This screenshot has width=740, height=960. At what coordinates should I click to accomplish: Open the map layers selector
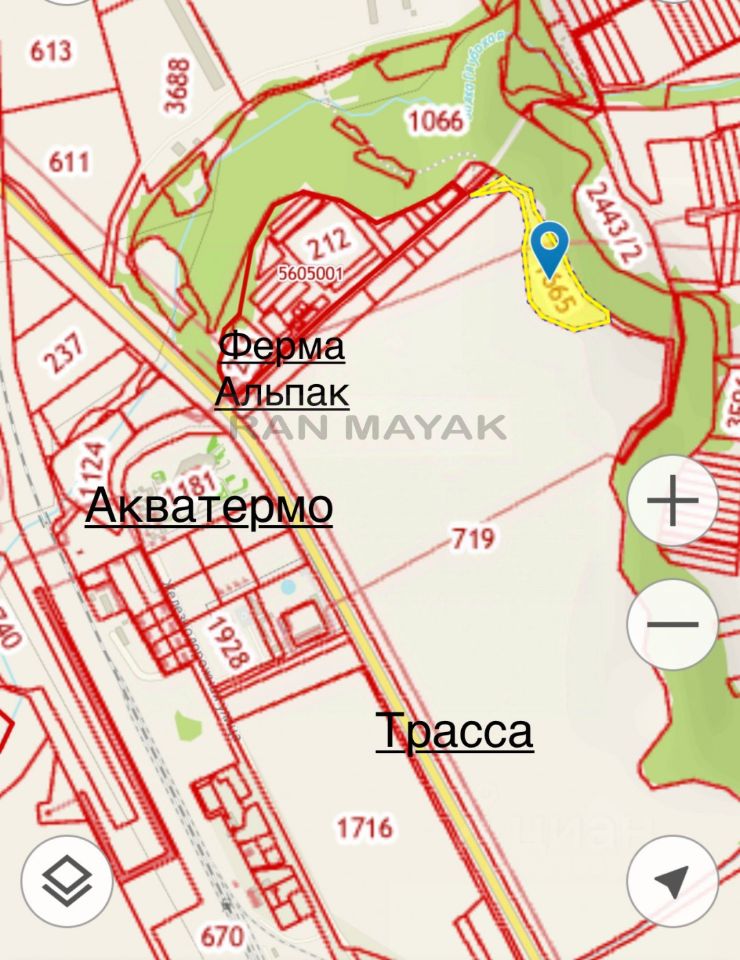click(67, 881)
